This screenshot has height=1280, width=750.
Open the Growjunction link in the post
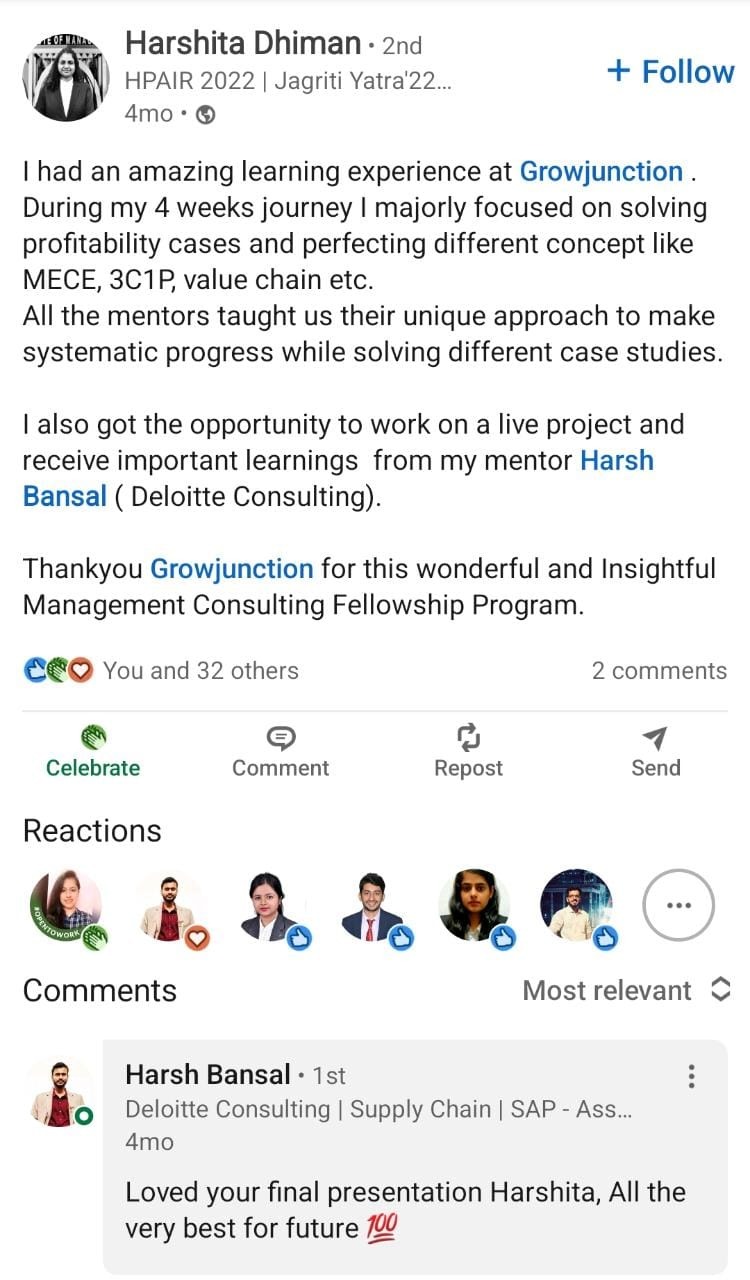tap(602, 171)
